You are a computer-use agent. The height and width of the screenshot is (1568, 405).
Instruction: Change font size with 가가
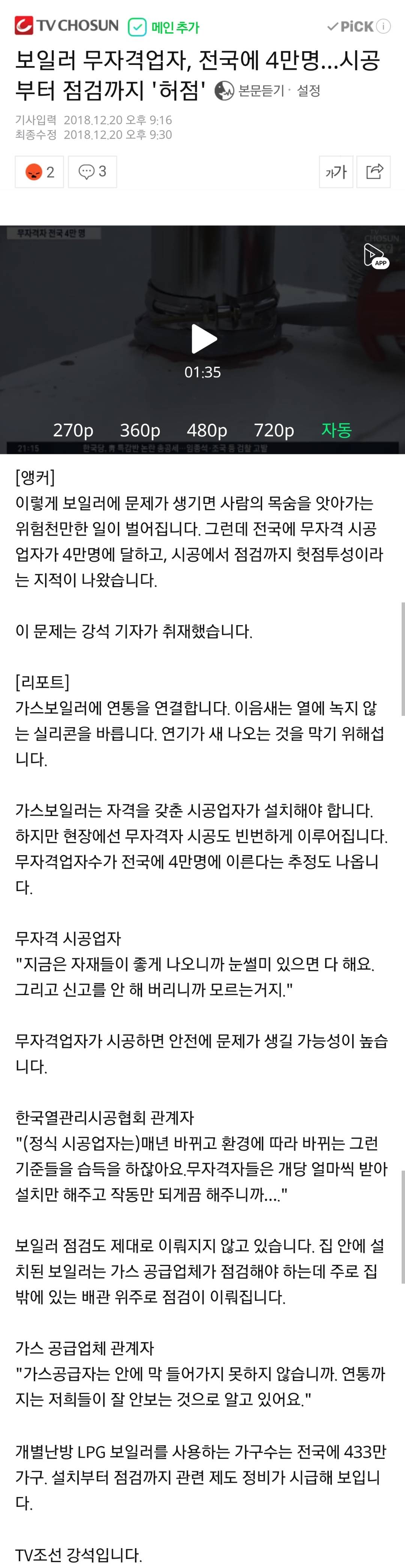point(336,172)
